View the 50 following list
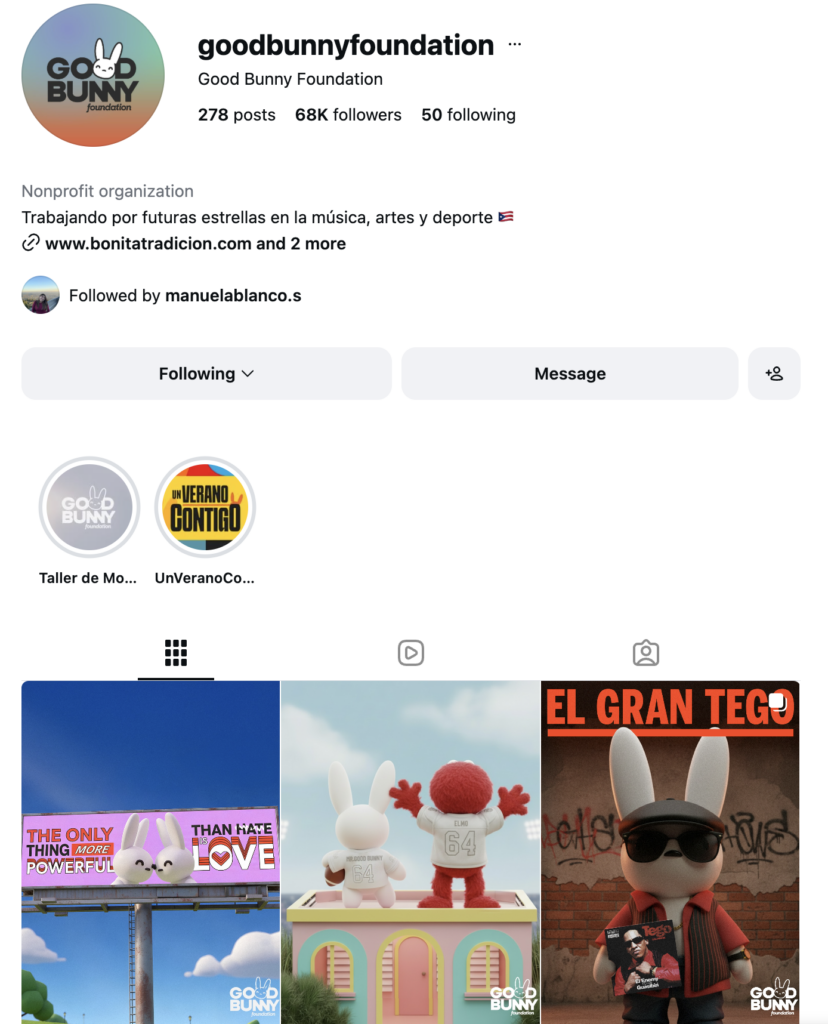 (468, 115)
